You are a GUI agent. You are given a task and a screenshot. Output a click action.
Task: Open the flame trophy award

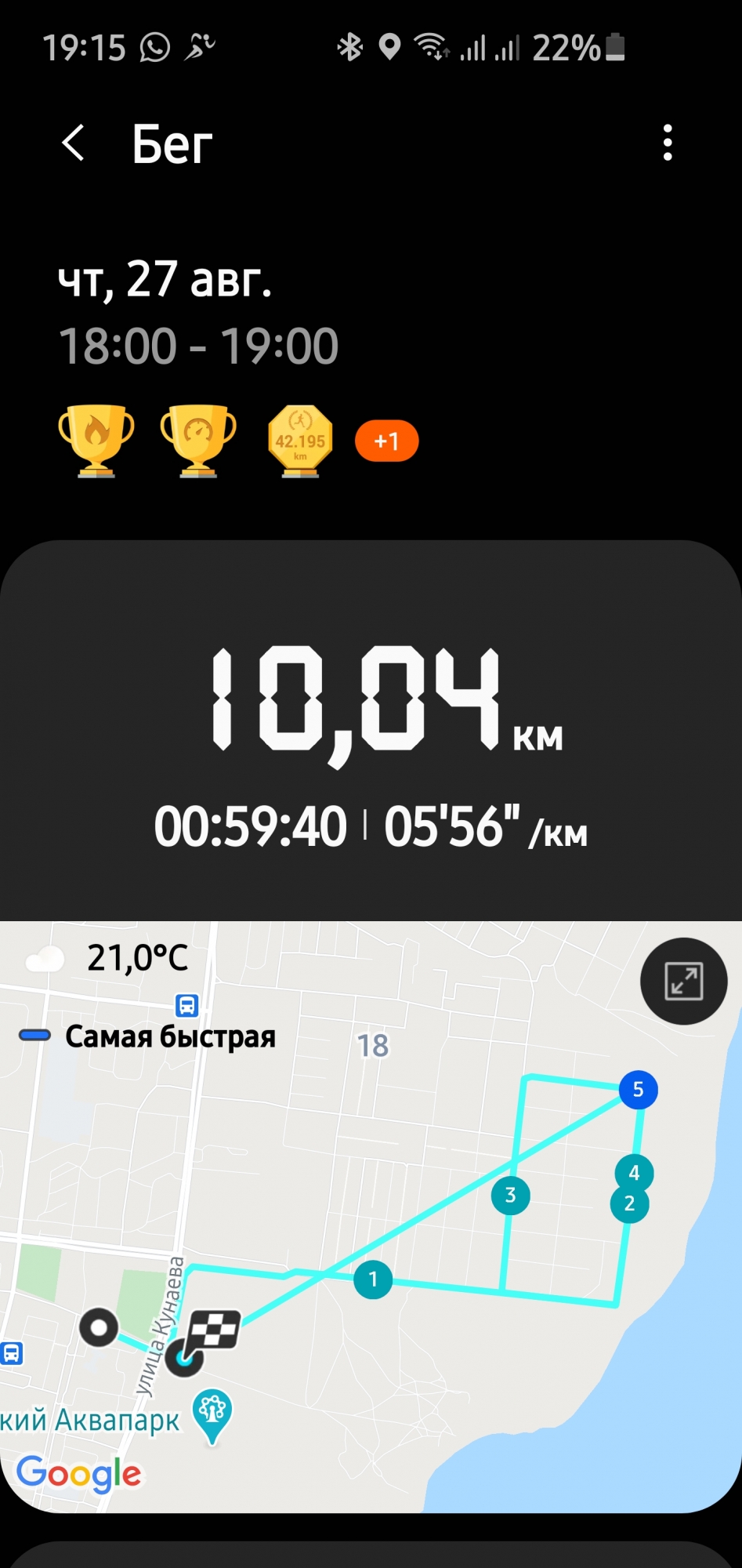(x=96, y=441)
